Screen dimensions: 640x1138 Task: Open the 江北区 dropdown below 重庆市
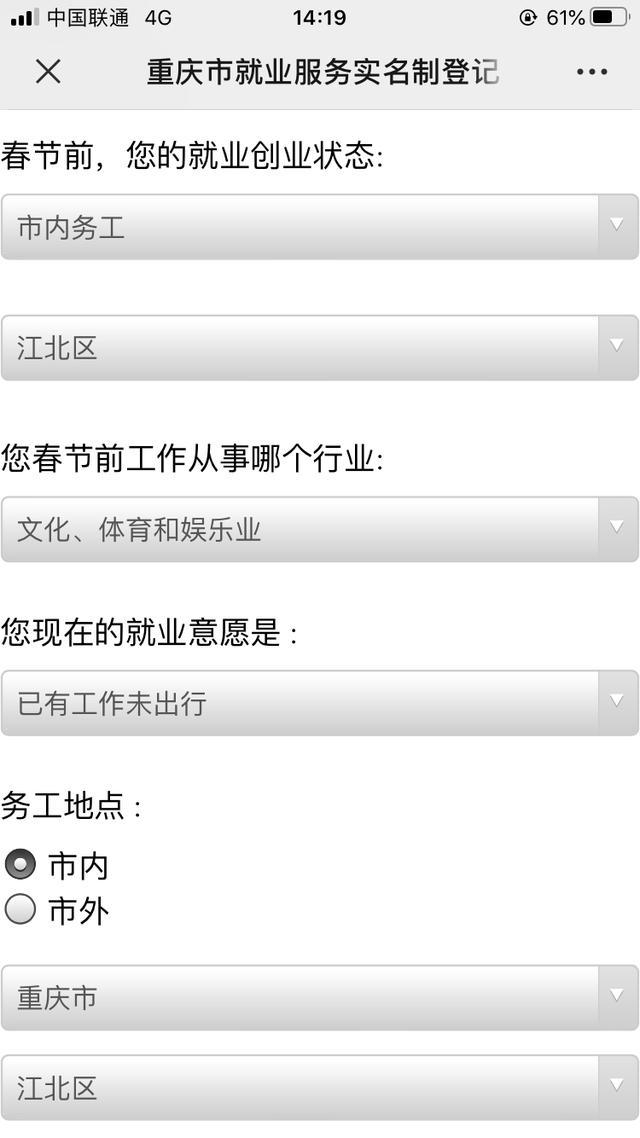320,1087
